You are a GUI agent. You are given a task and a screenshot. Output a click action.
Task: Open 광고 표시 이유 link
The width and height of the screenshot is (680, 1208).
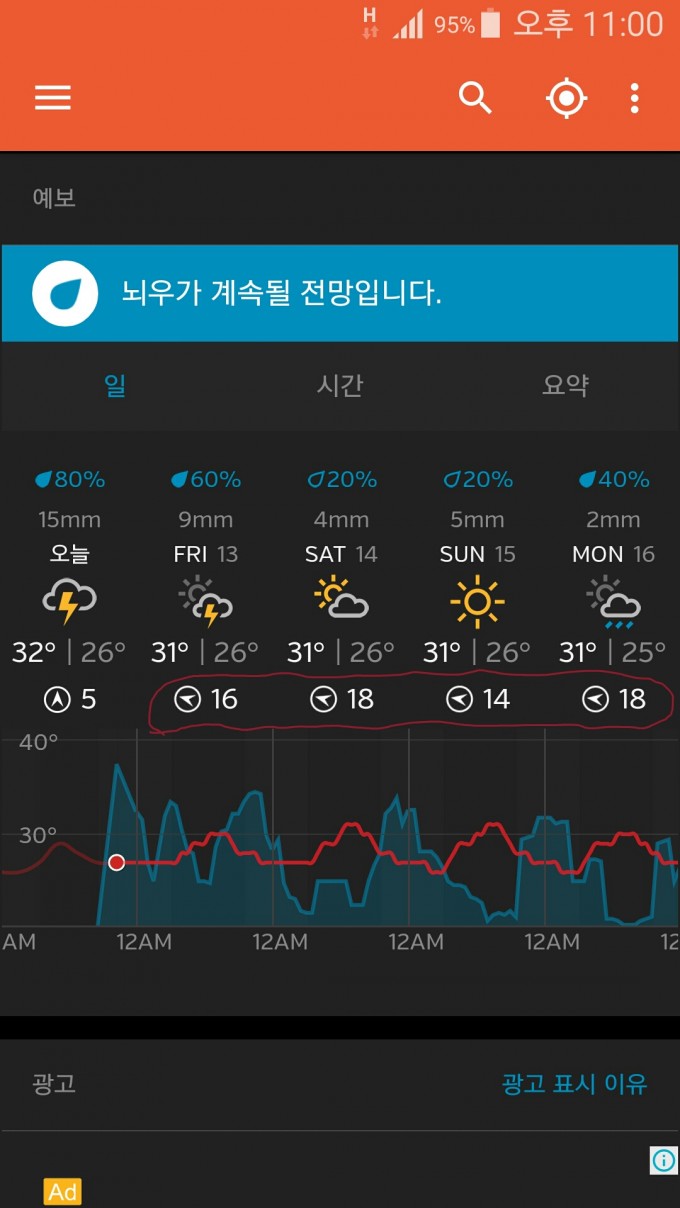point(574,1083)
